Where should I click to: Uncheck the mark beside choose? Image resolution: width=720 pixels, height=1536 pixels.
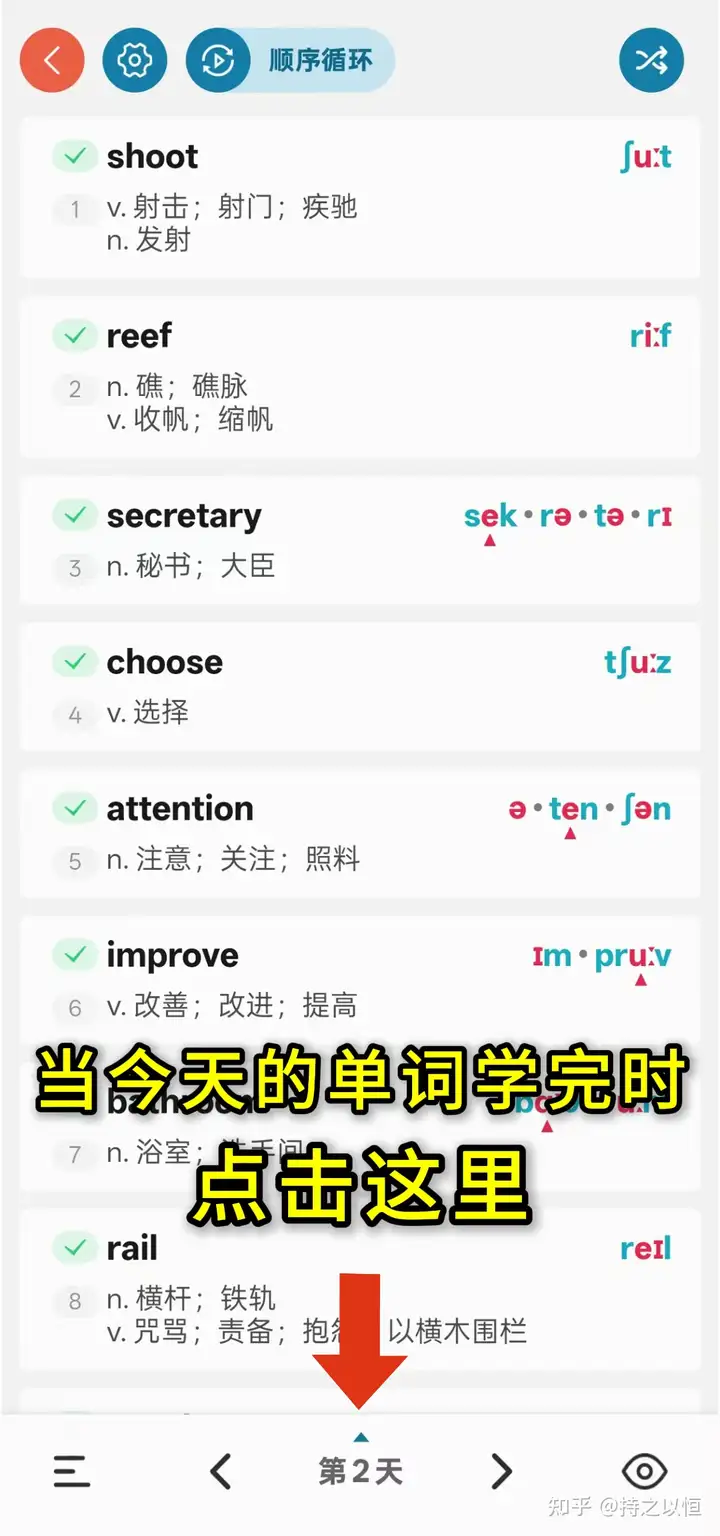coord(74,662)
